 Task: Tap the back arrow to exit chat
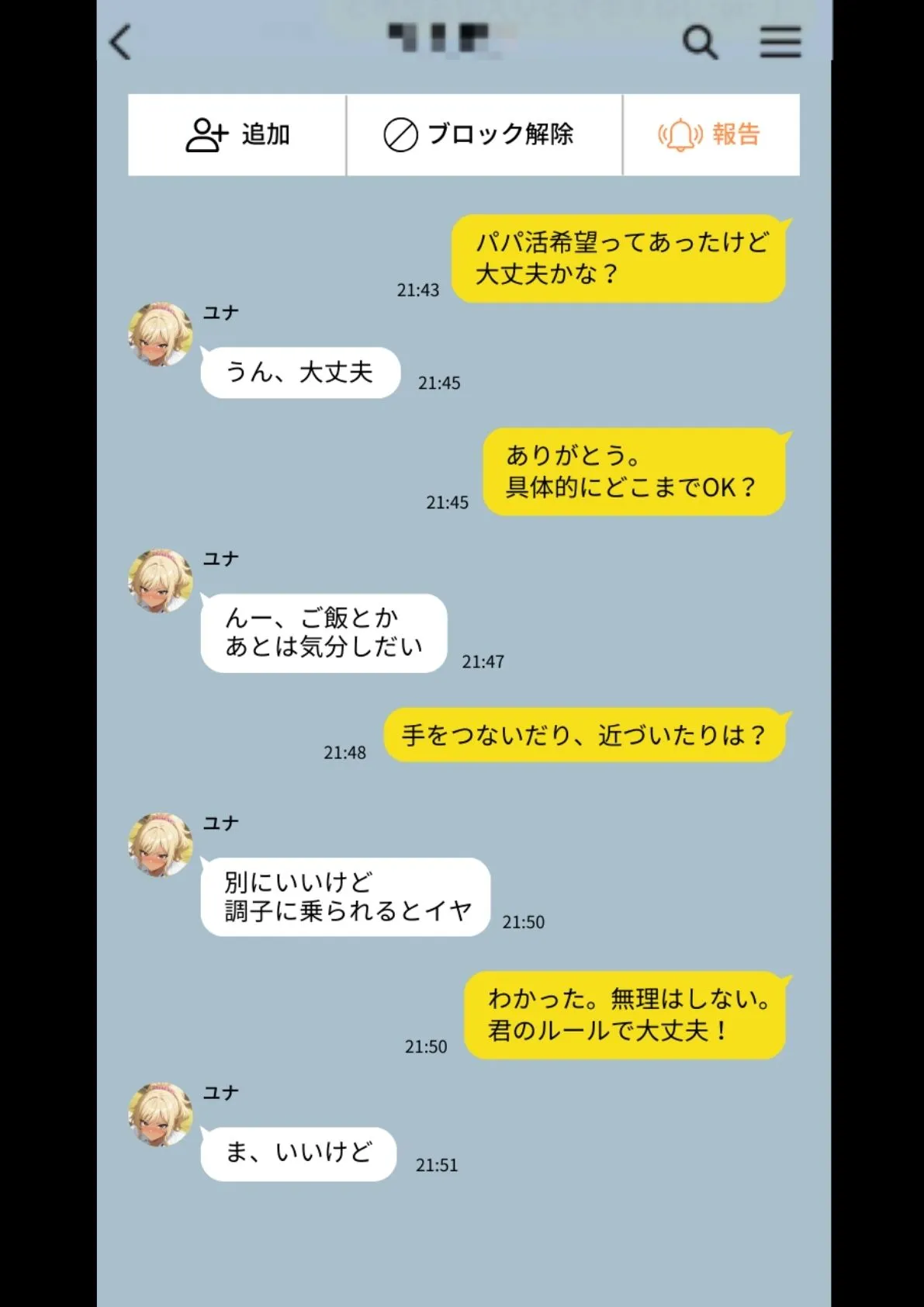click(120, 42)
